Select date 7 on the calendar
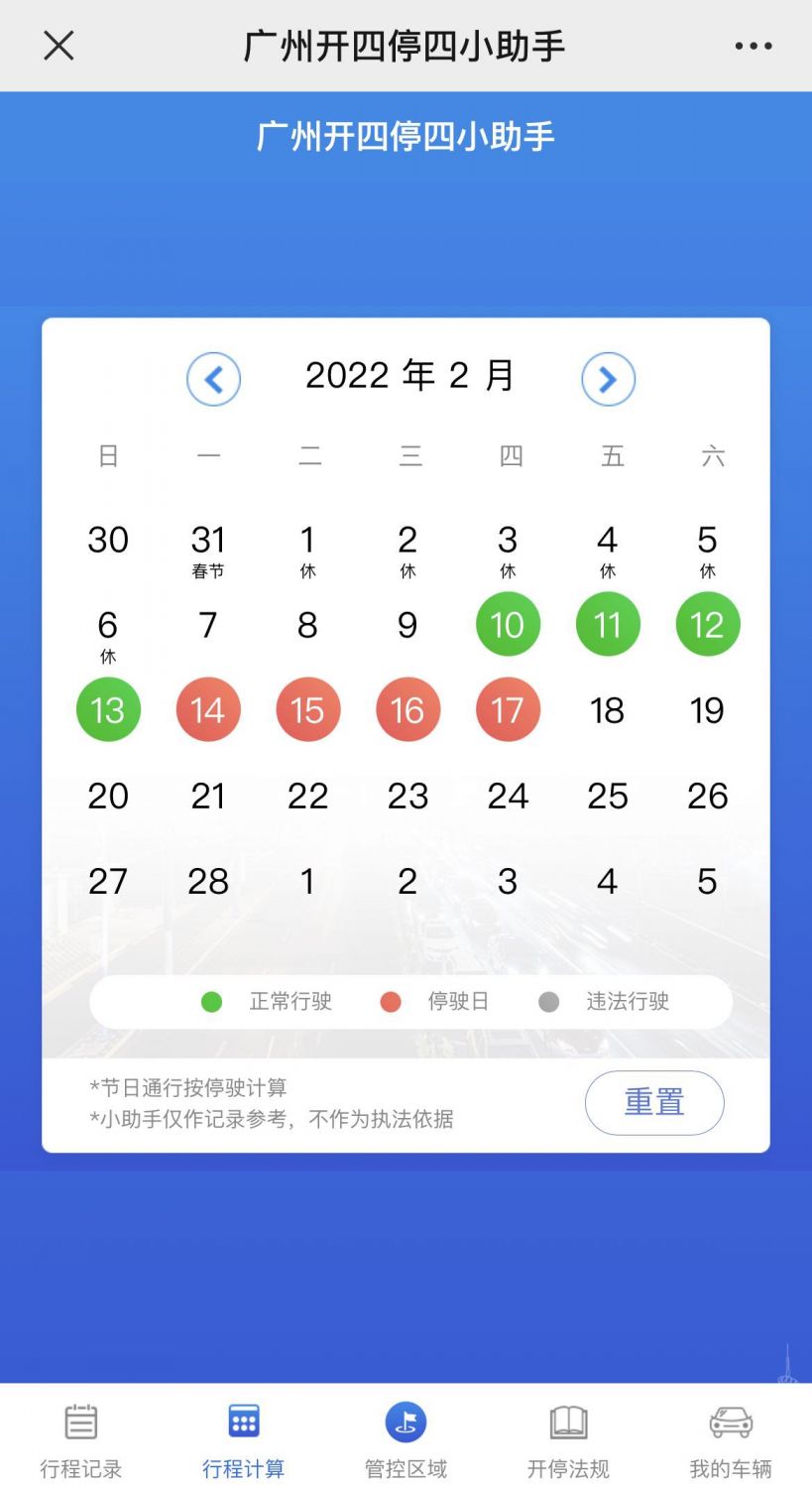This screenshot has height=1486, width=812. point(208,625)
